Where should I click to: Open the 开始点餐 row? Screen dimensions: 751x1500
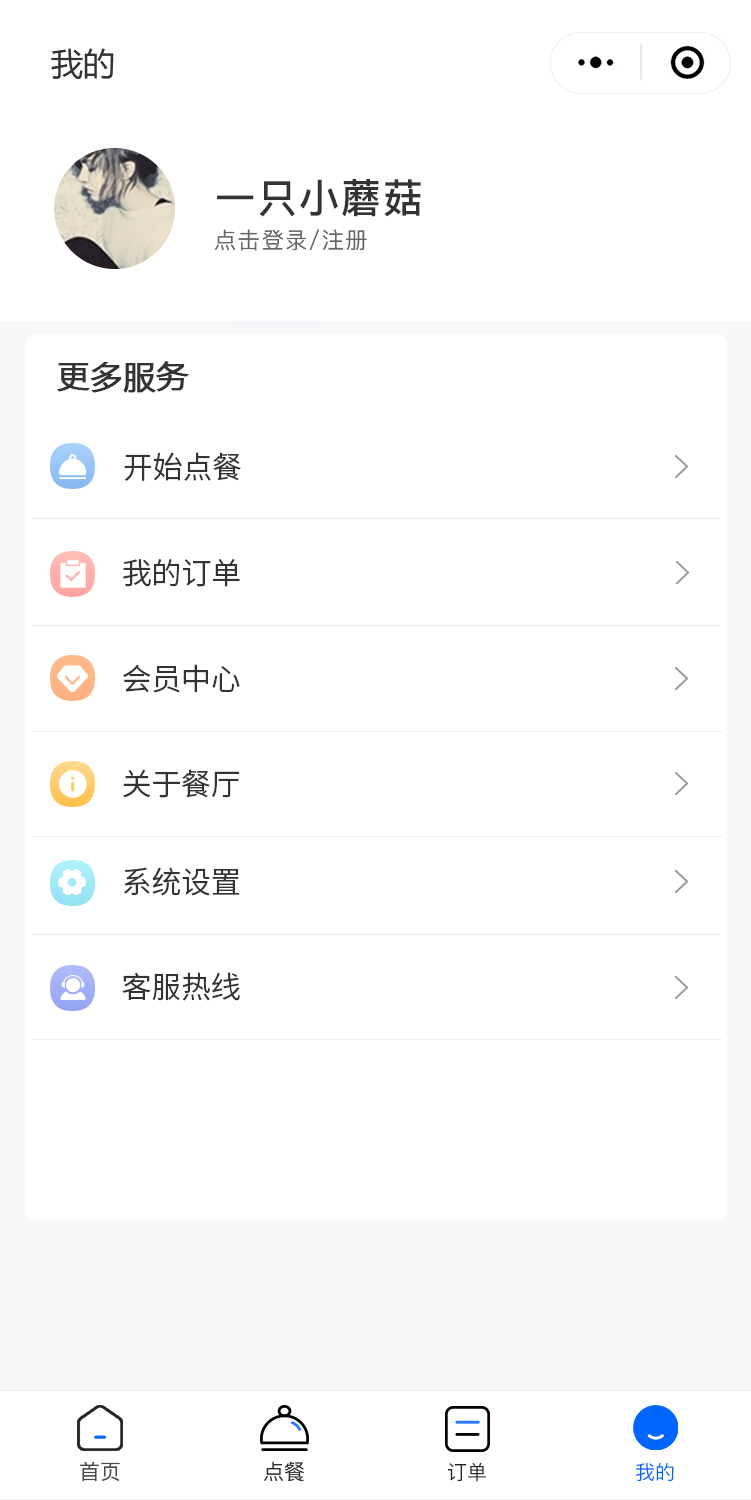pyautogui.click(x=376, y=467)
